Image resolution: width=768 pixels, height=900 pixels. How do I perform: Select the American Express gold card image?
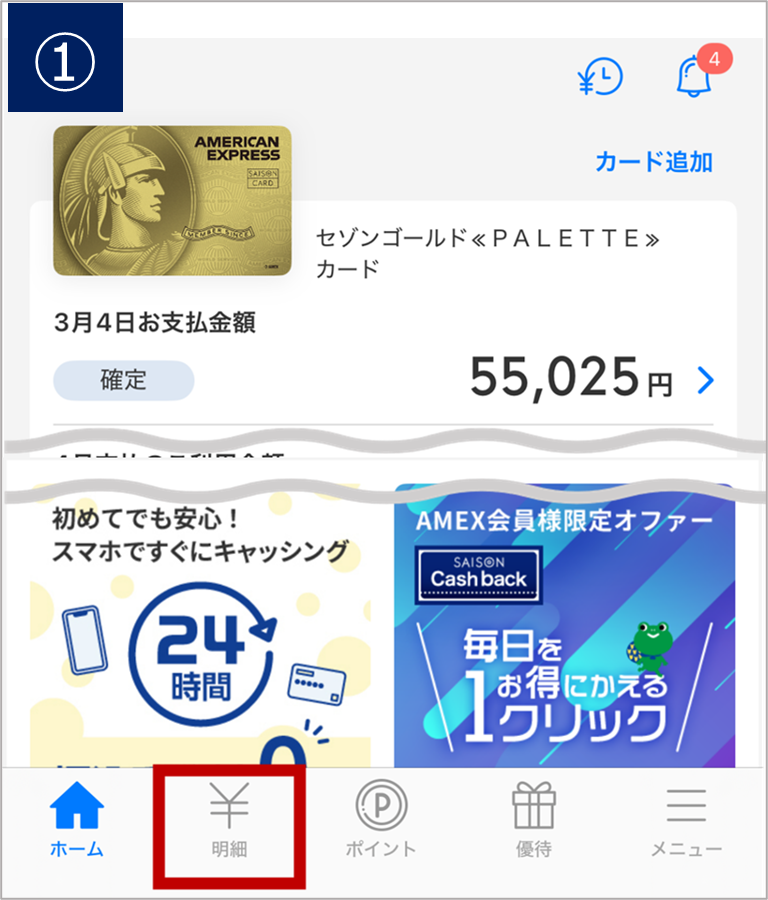pos(172,200)
